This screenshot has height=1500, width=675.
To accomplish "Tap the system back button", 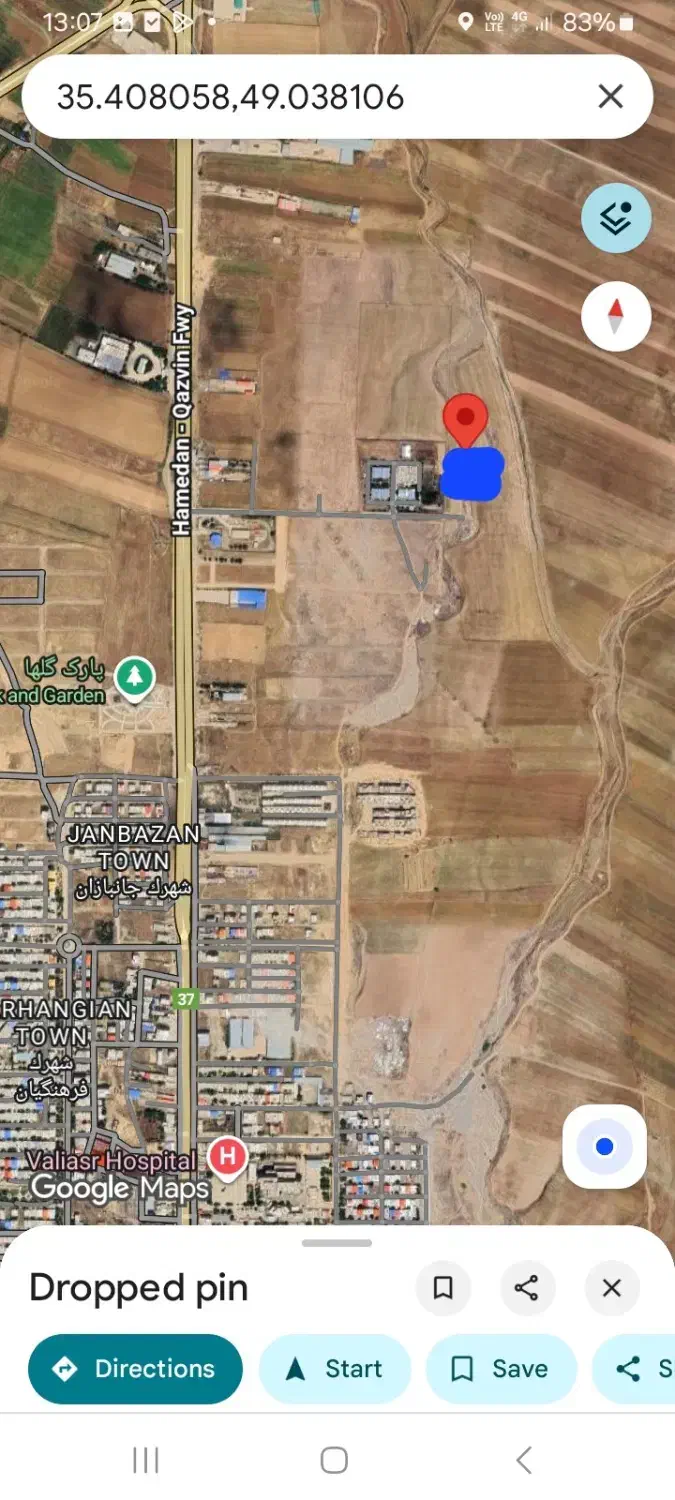I will 523,1461.
